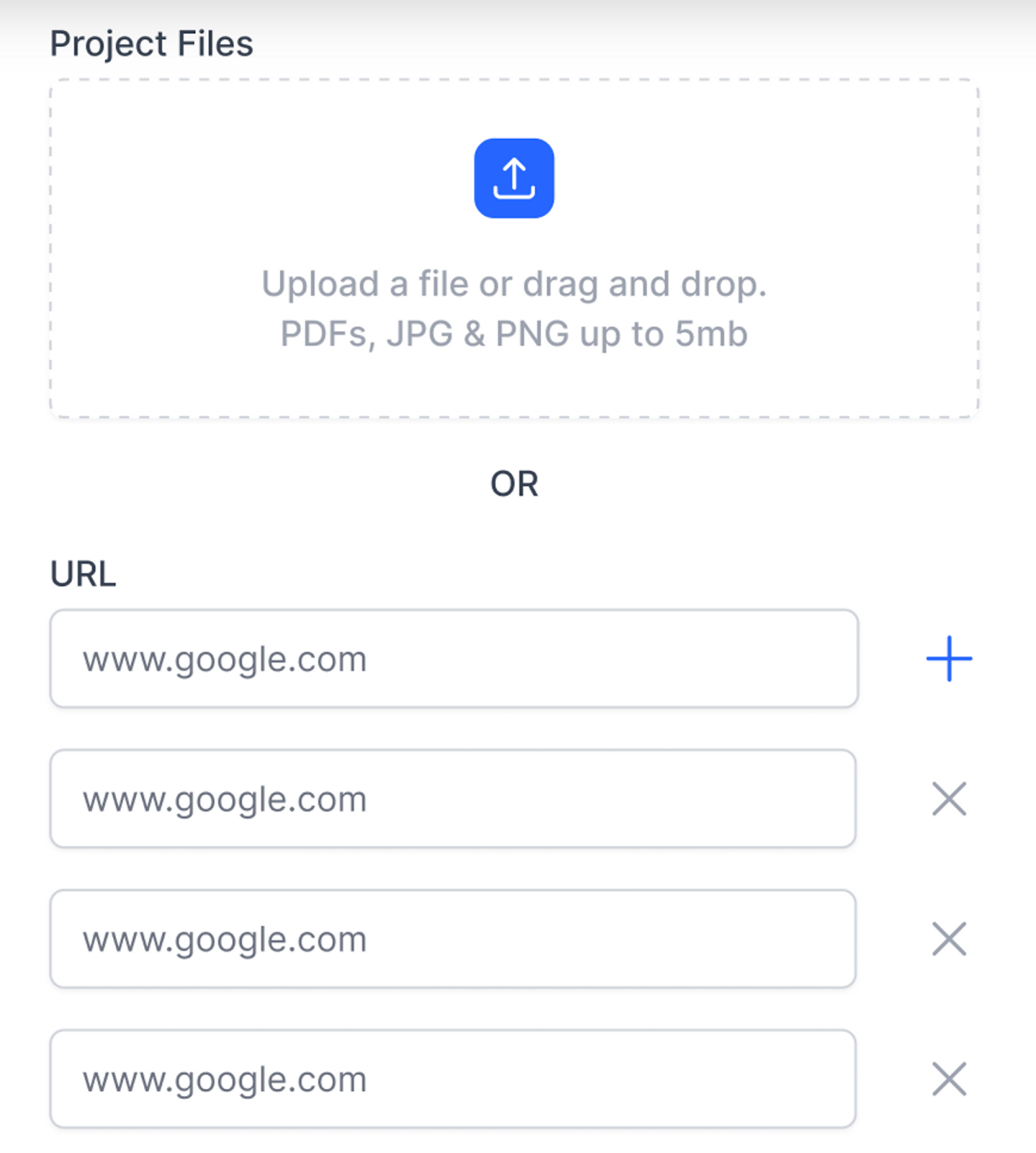Remove the fourth URL field

tap(949, 1079)
